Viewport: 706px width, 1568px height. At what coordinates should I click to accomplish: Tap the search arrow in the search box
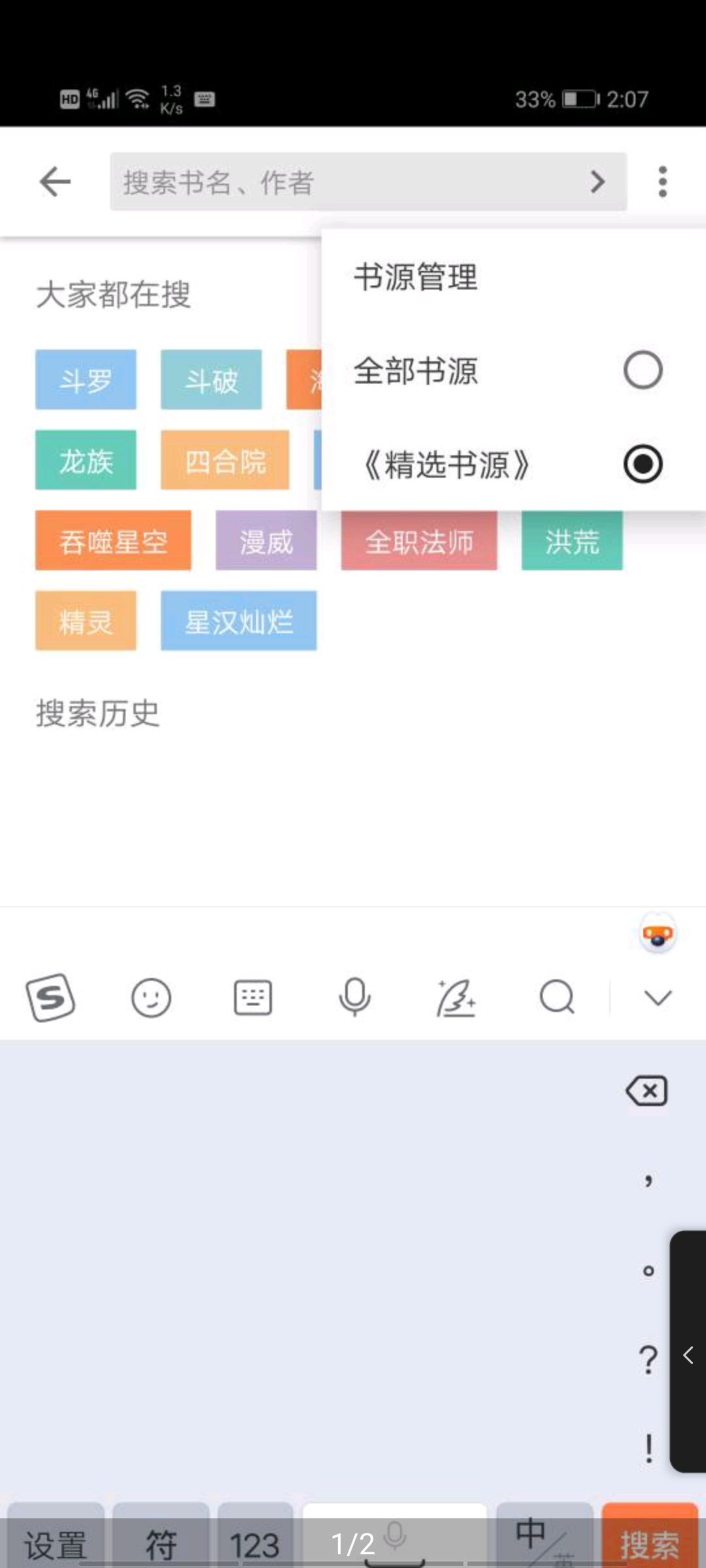coord(597,182)
